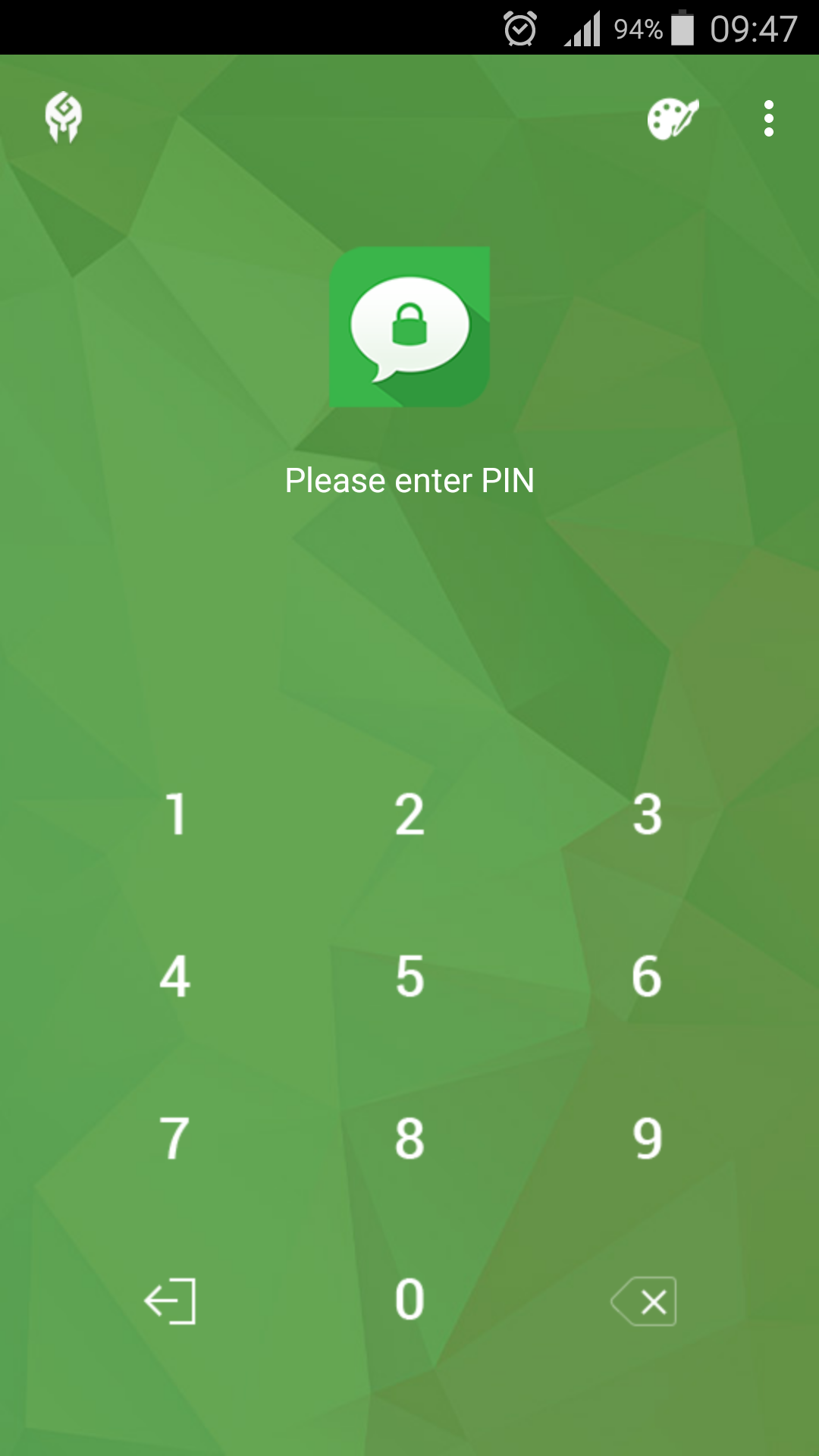Enter digit 0 on the PIN pad
Screen dimensions: 819x1456
(x=409, y=1299)
